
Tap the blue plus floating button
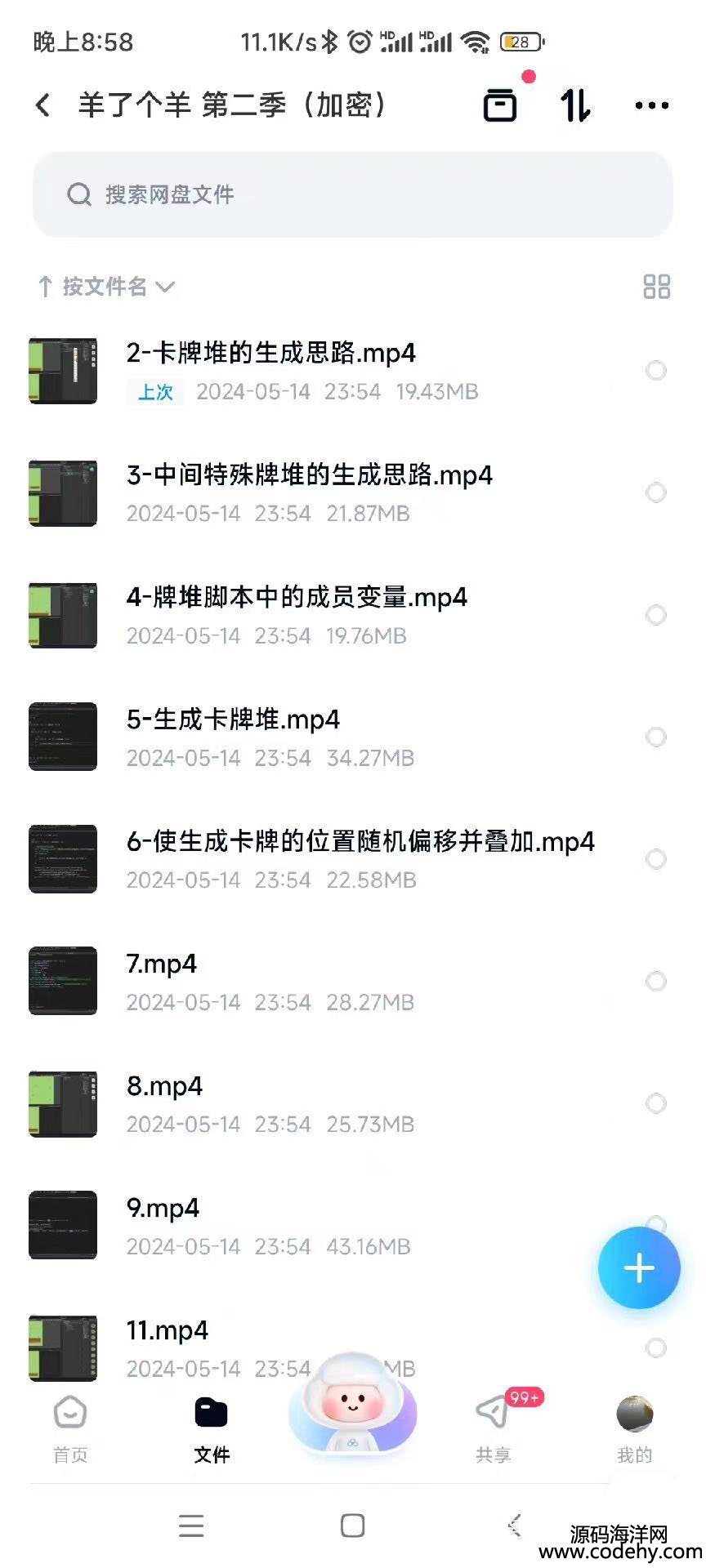coord(639,1267)
